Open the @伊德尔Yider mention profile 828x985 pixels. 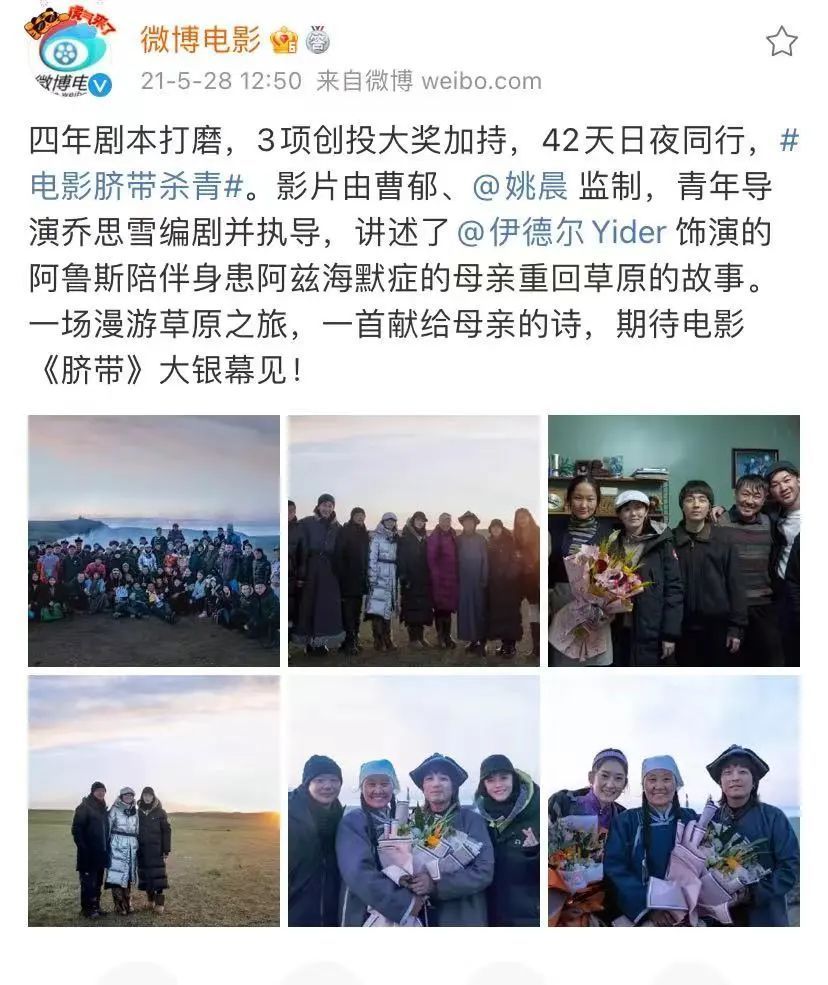coord(562,232)
